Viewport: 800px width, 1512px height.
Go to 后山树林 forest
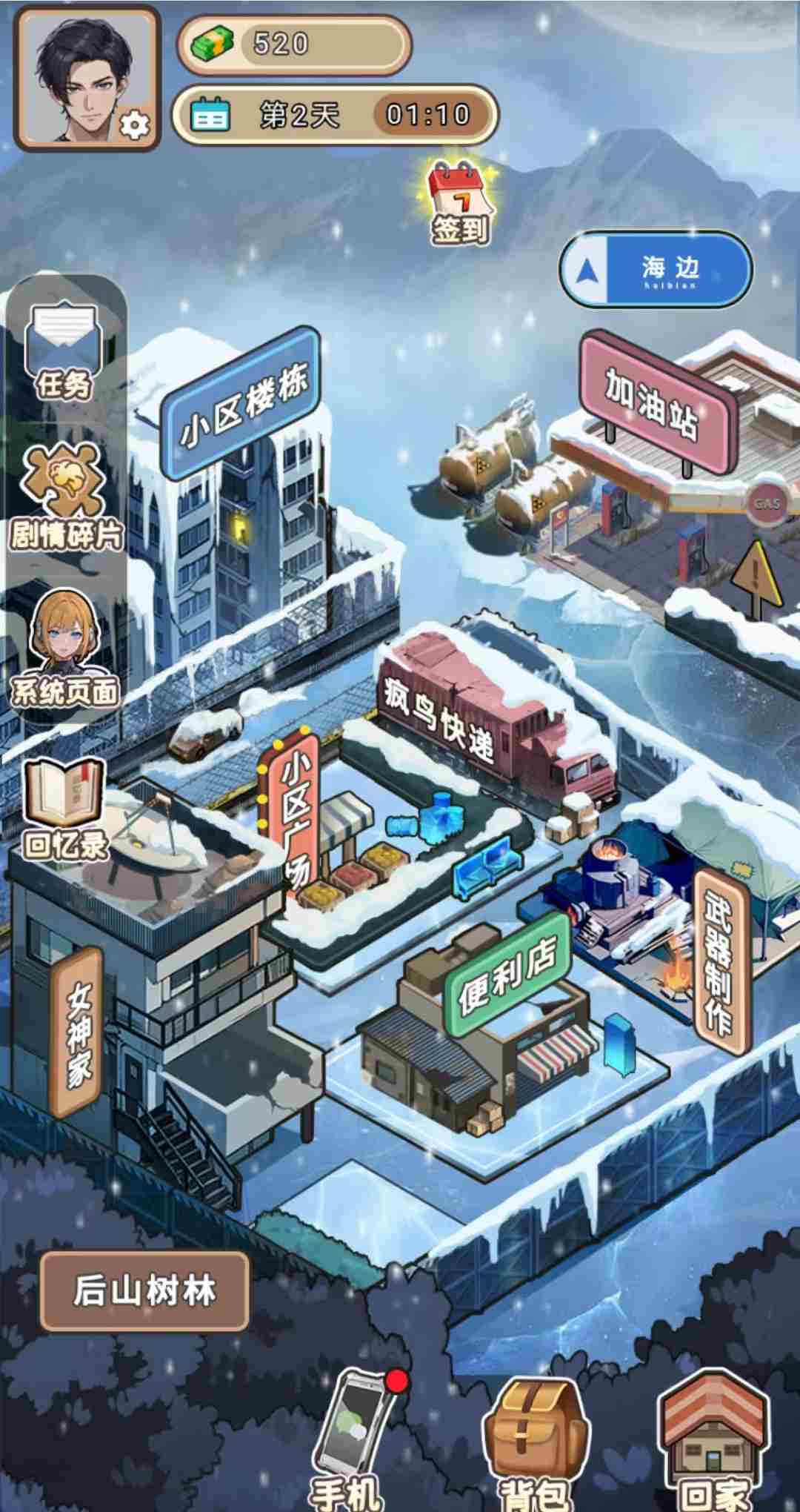(x=144, y=1292)
